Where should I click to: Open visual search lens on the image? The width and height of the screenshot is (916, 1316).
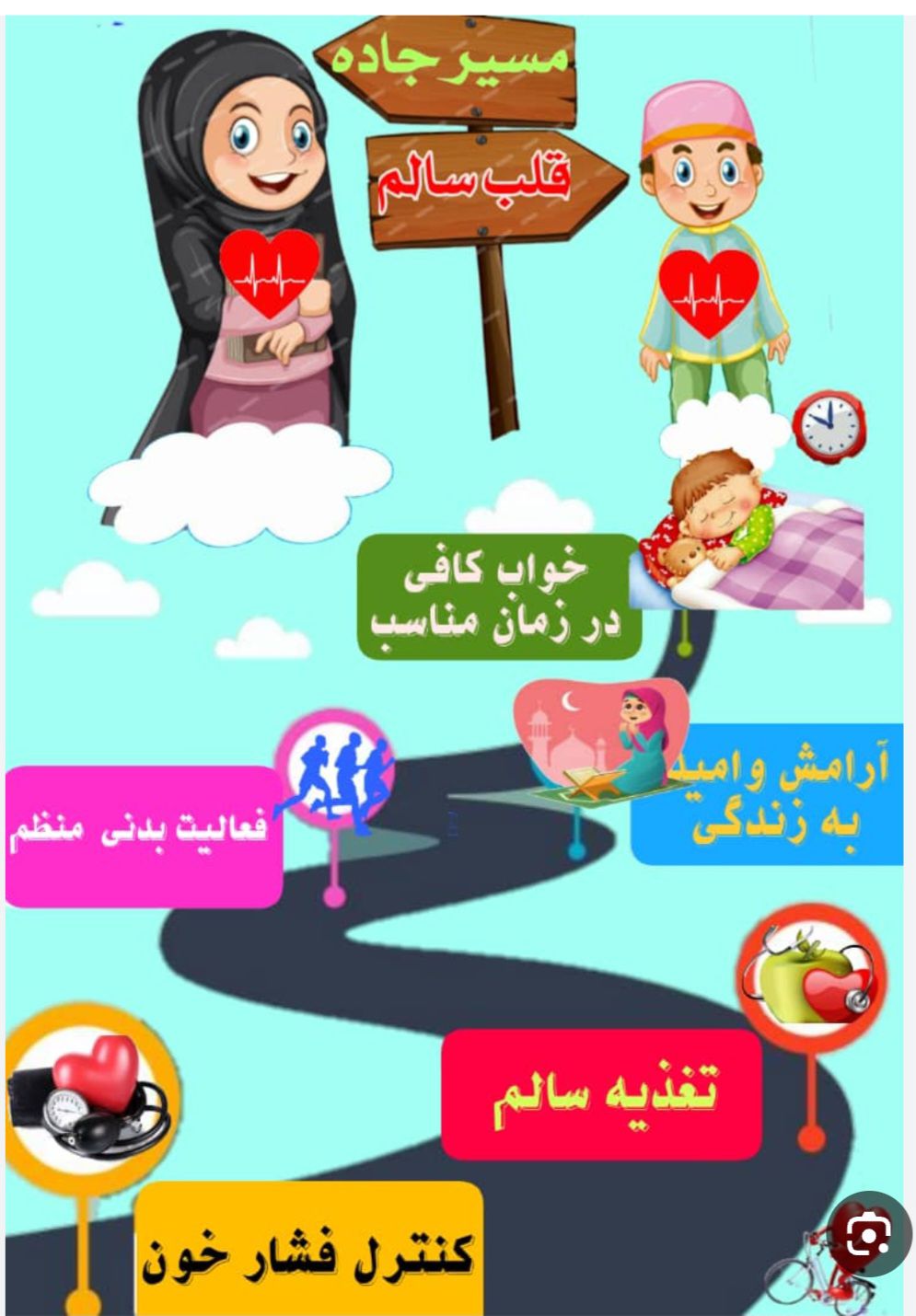tap(865, 1236)
